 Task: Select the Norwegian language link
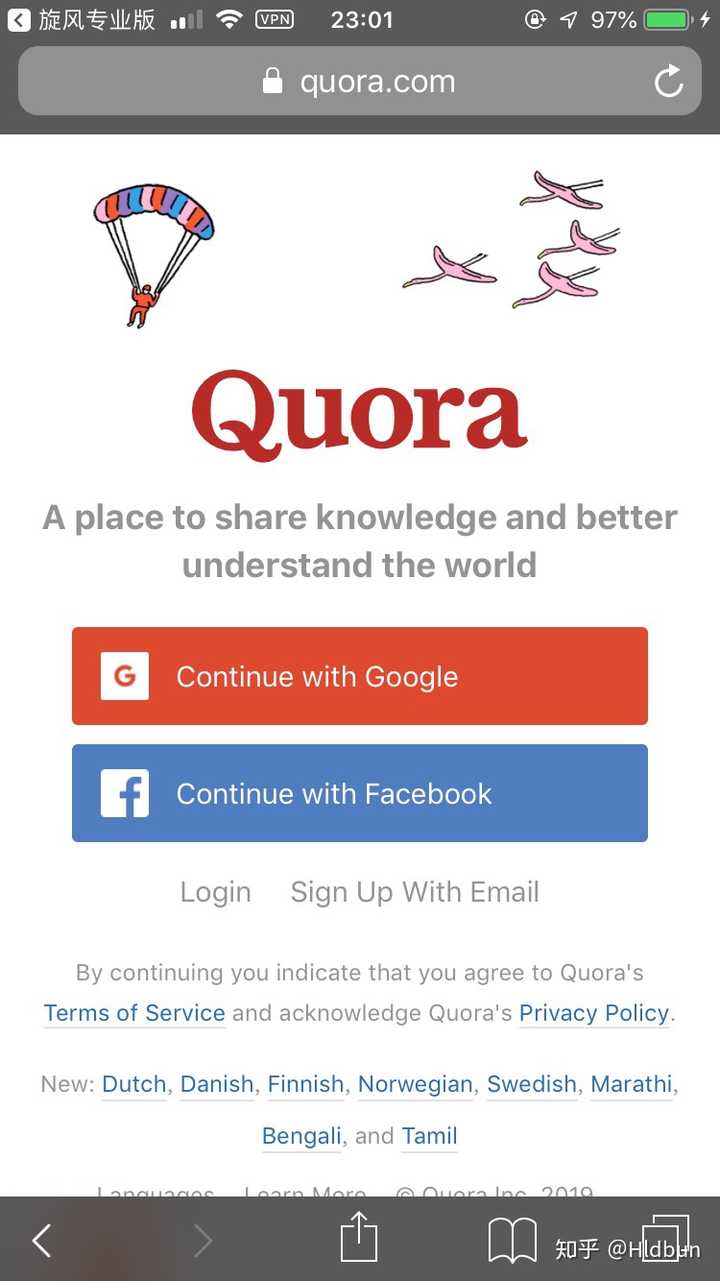coord(415,1084)
